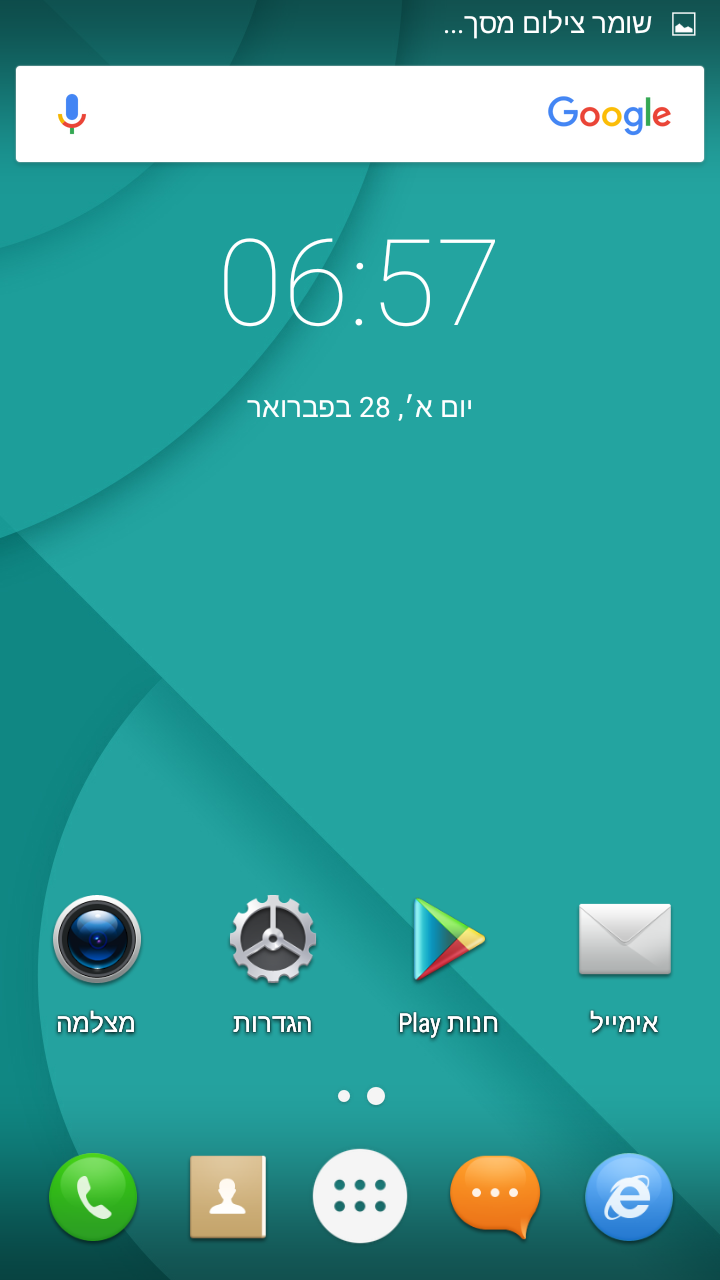
Task: Open the Settings app (הגדרות)
Action: point(272,940)
